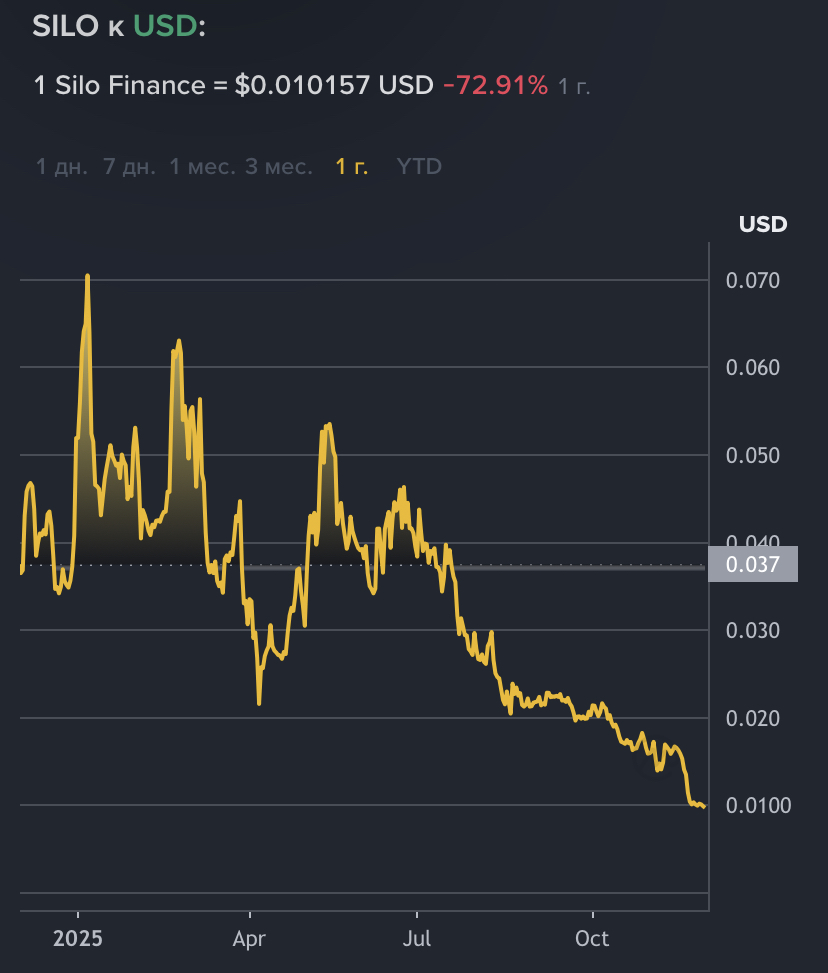Select the 0.037 price tag on axis

(753, 565)
